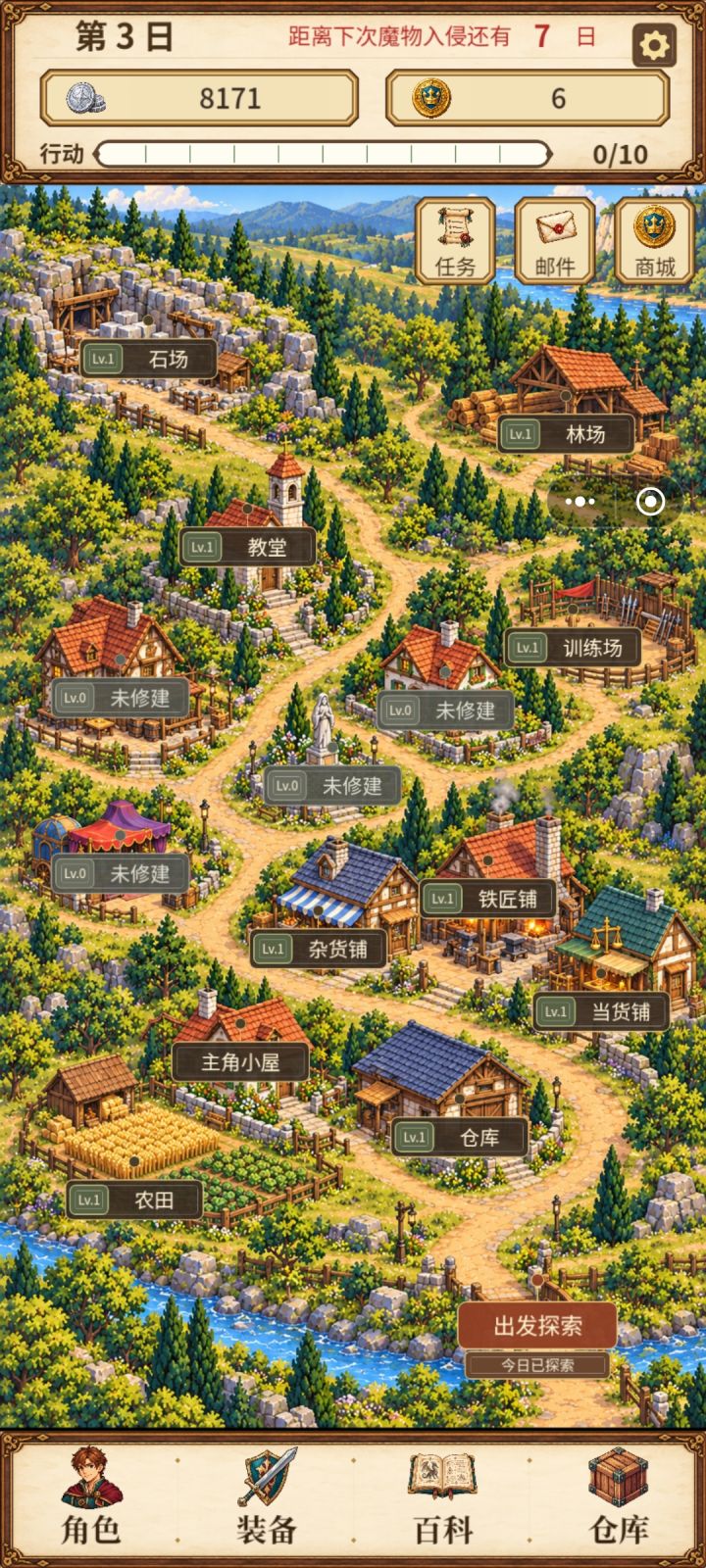Enter the 石场 quarry building
Viewport: 706px width, 1568px height.
point(149,360)
